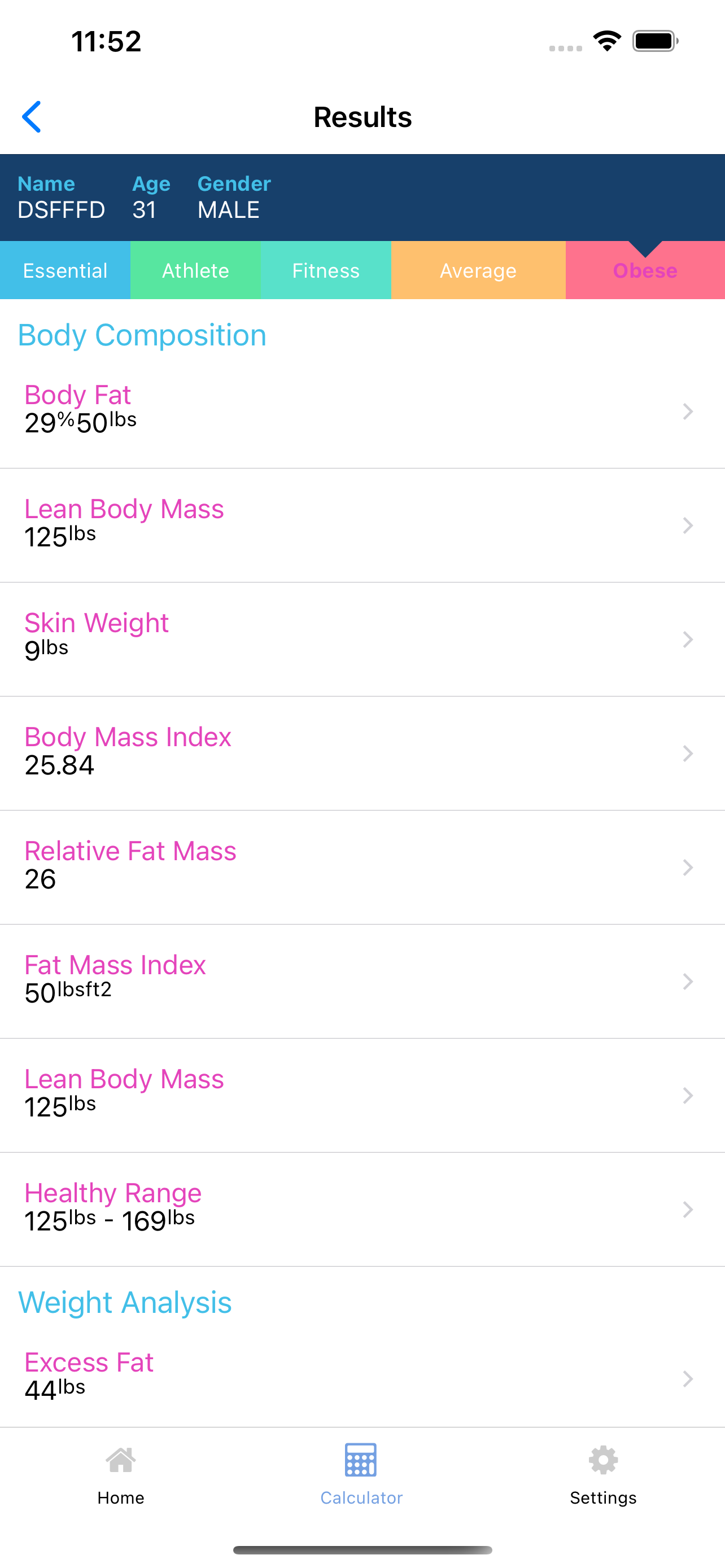Open the Fat Mass Index row

point(362,981)
